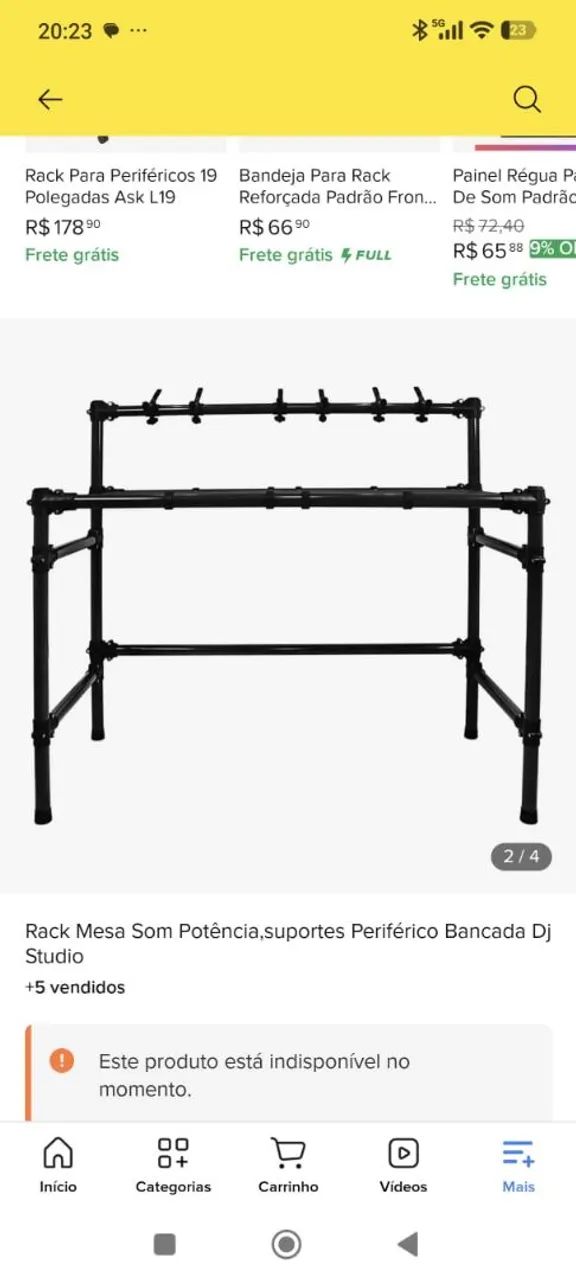Go to the Início tab

click(x=58, y=1165)
